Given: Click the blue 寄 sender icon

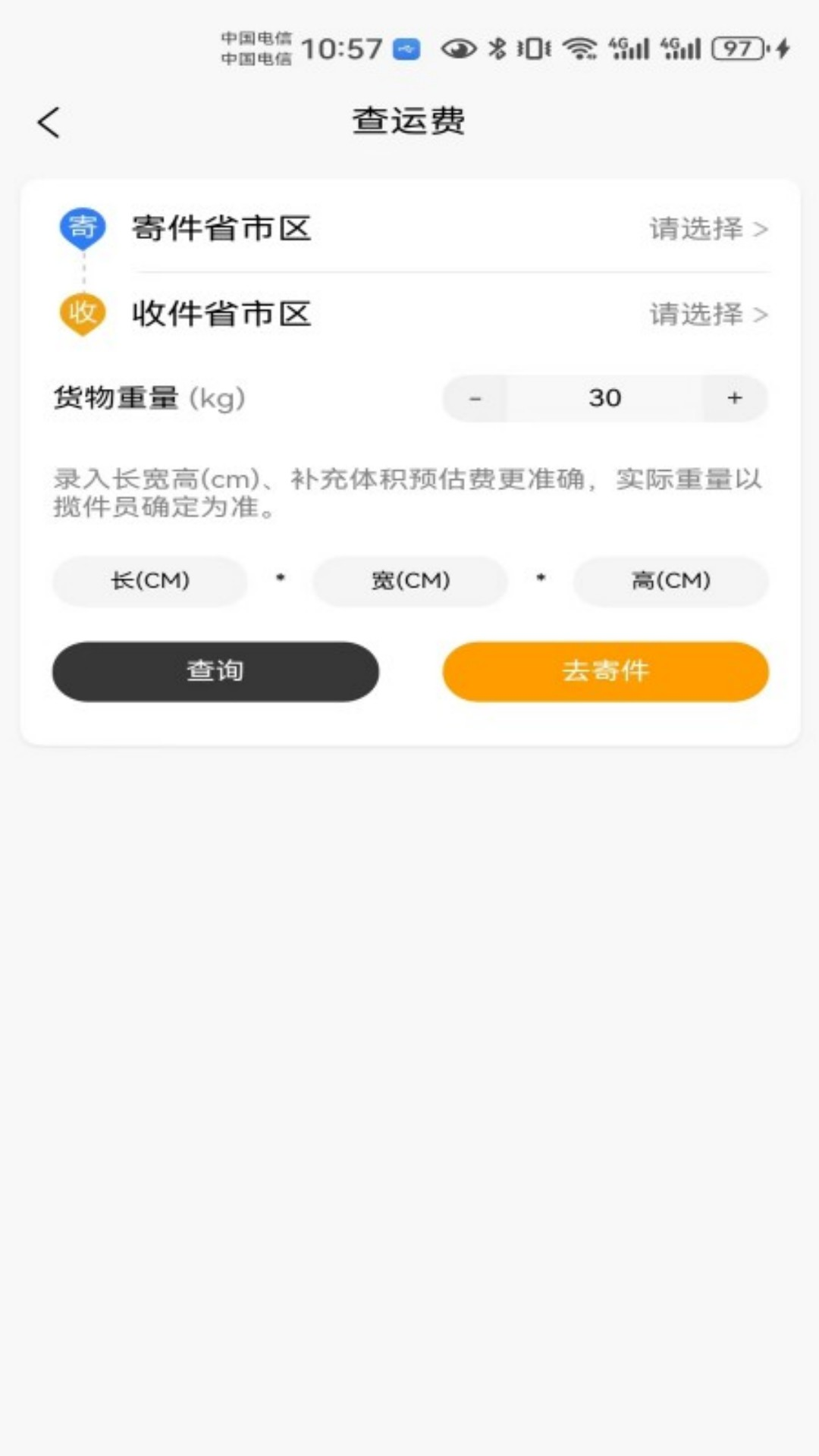Looking at the screenshot, I should click(81, 225).
